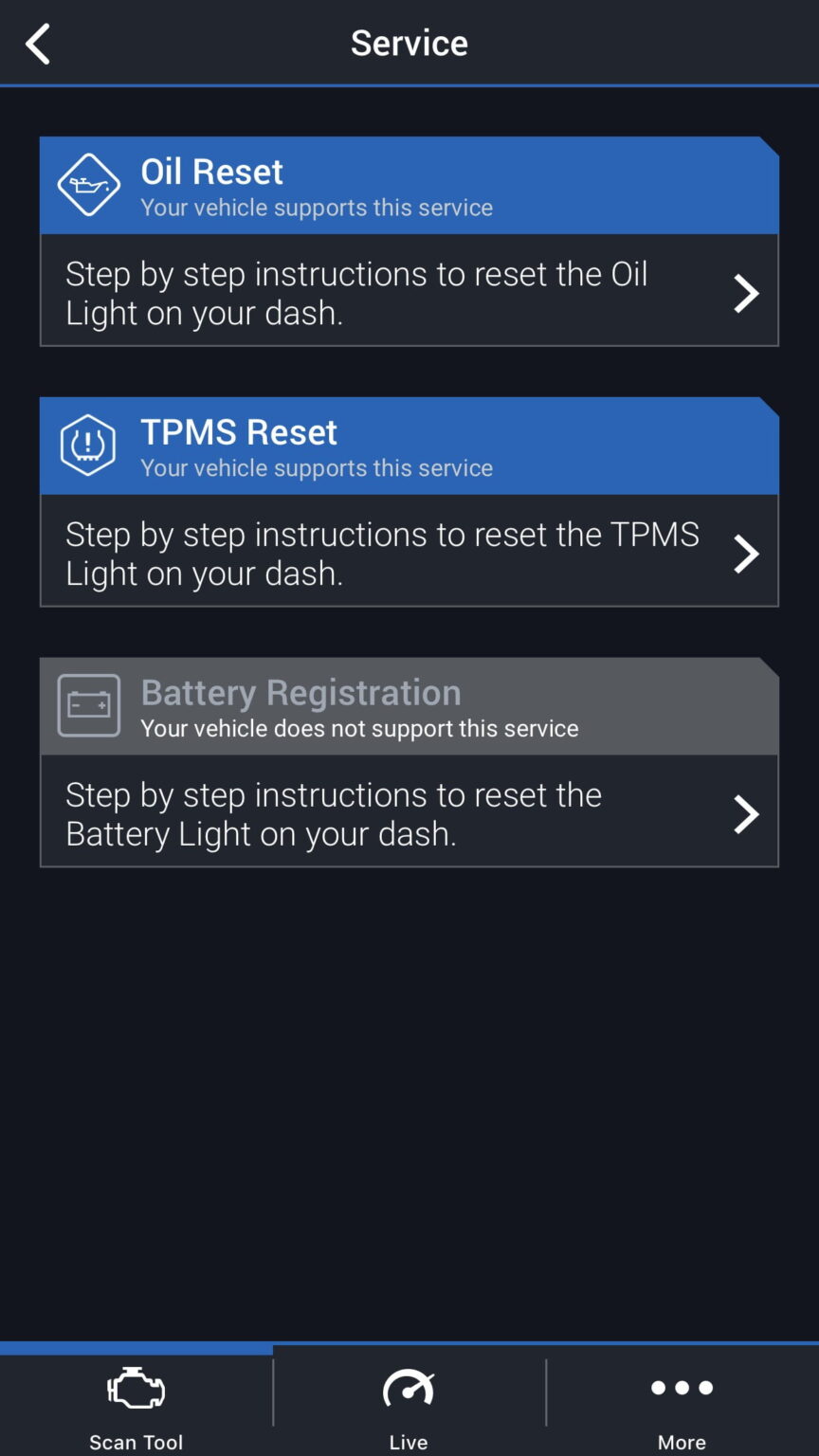Click the back arrow in the header
Image resolution: width=819 pixels, height=1456 pixels.
click(x=38, y=43)
